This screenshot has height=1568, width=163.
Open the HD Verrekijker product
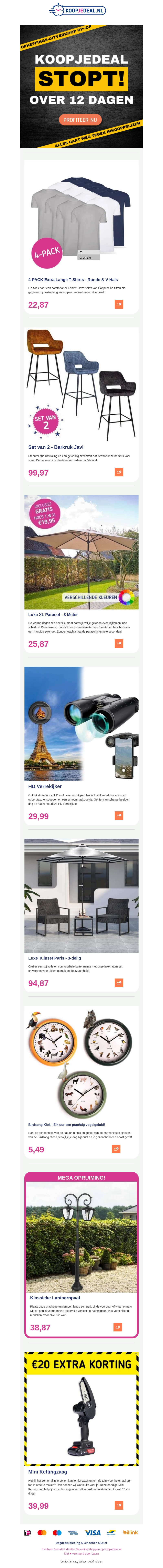(x=45, y=786)
